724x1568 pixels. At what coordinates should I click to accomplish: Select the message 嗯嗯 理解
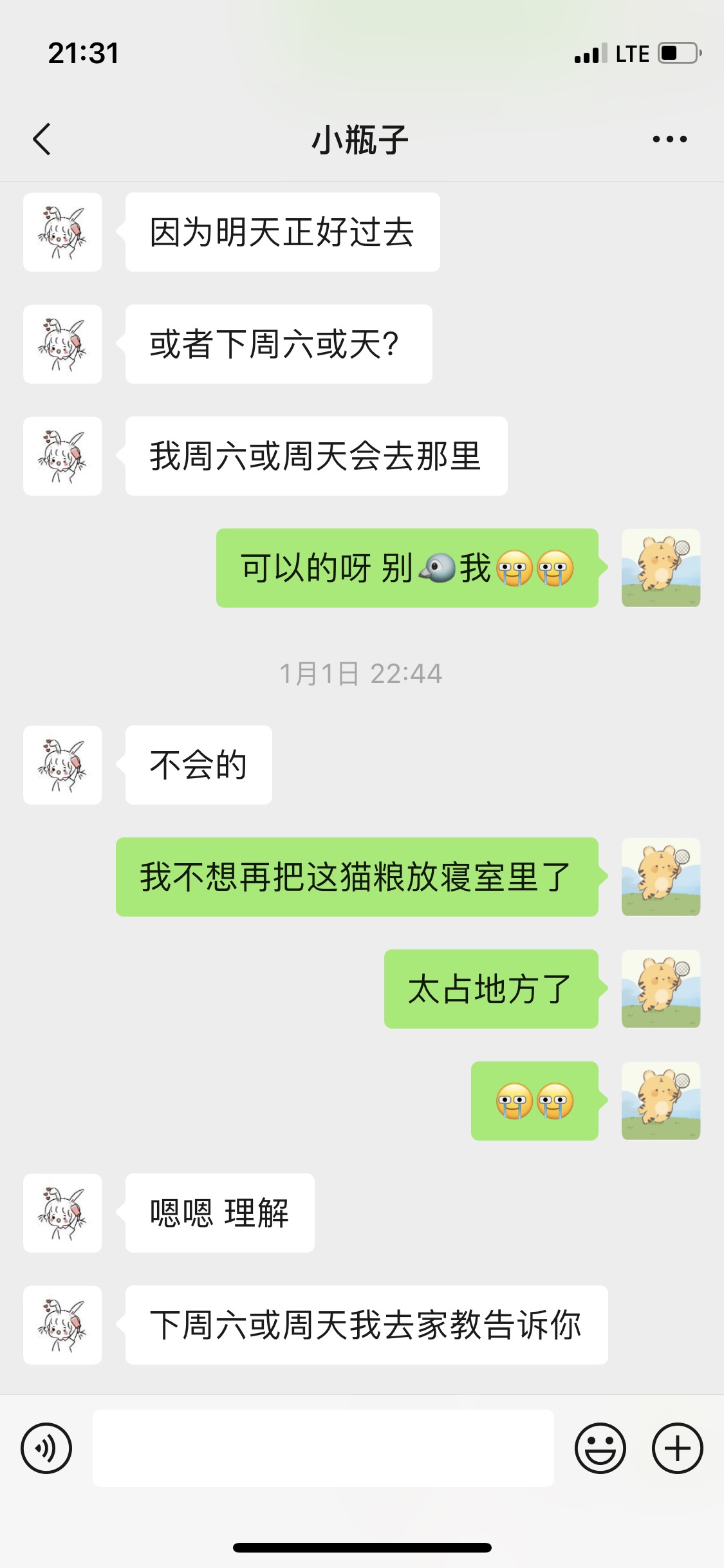tap(219, 1213)
